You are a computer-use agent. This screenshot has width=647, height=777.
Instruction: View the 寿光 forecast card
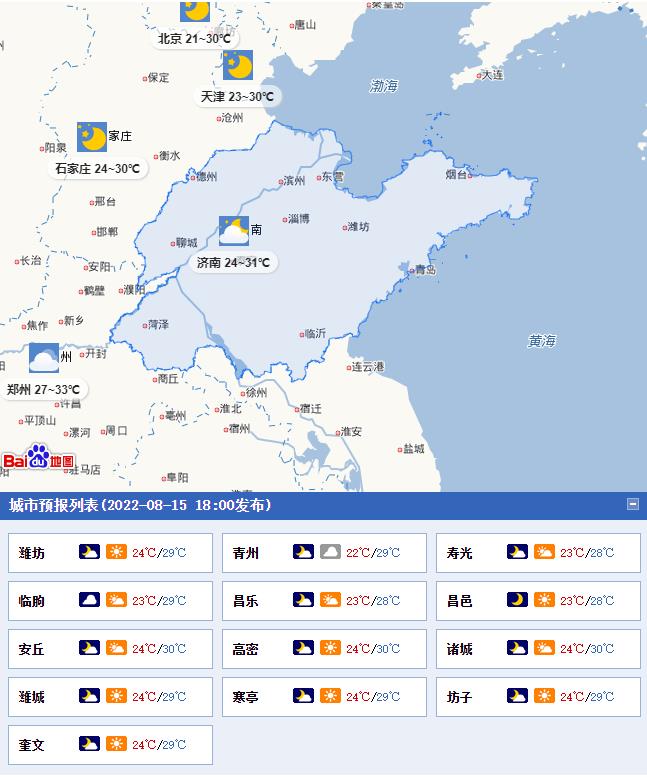[x=538, y=553]
